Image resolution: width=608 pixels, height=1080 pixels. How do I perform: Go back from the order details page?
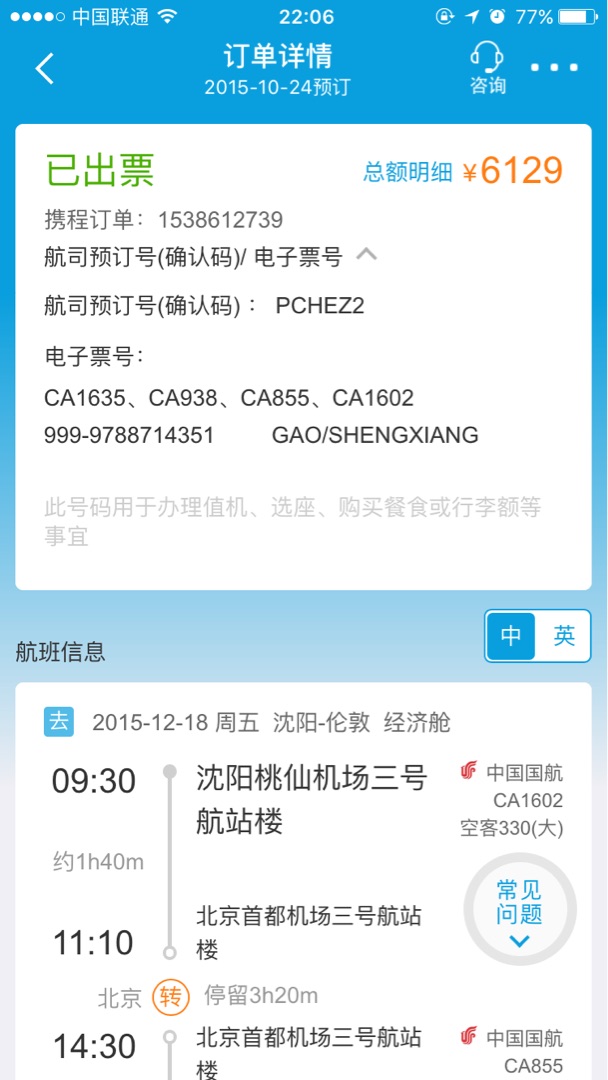click(45, 69)
